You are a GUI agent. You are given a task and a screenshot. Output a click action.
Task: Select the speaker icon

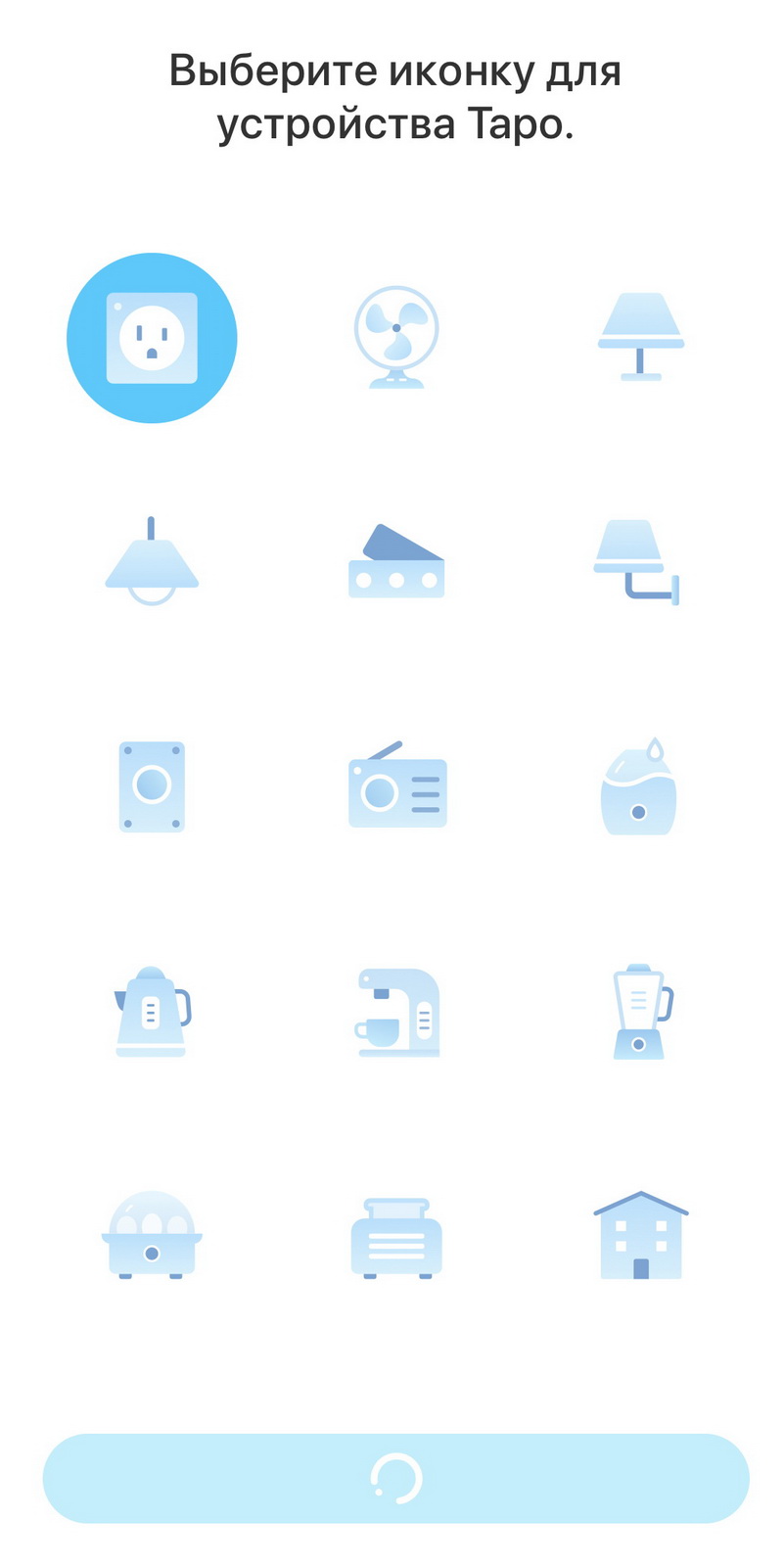click(152, 786)
